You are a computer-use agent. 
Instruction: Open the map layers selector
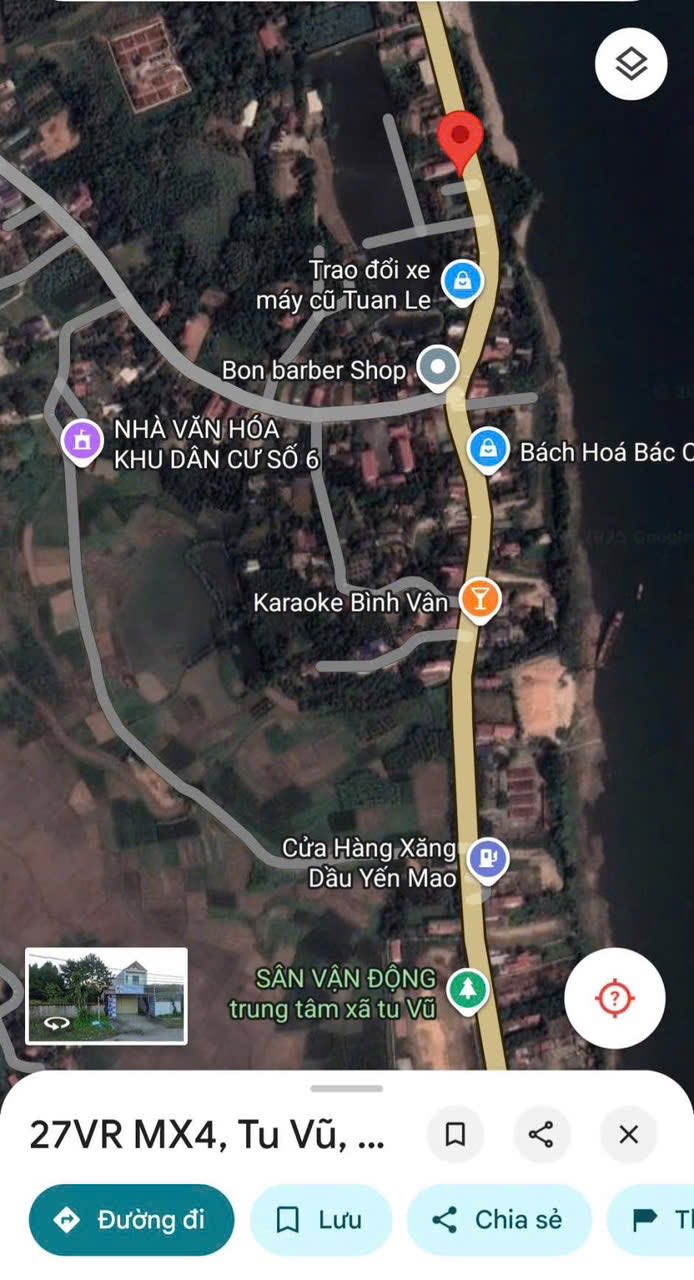coord(631,64)
